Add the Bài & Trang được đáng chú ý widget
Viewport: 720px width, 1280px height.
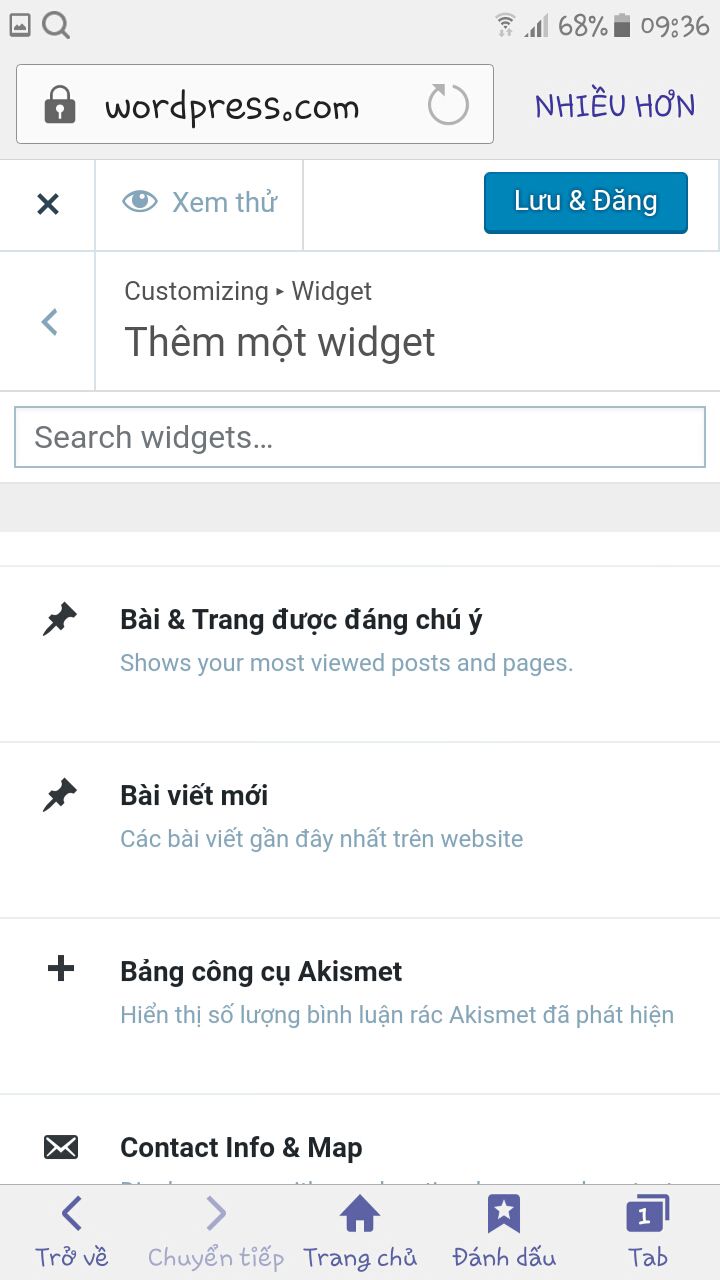tap(360, 655)
